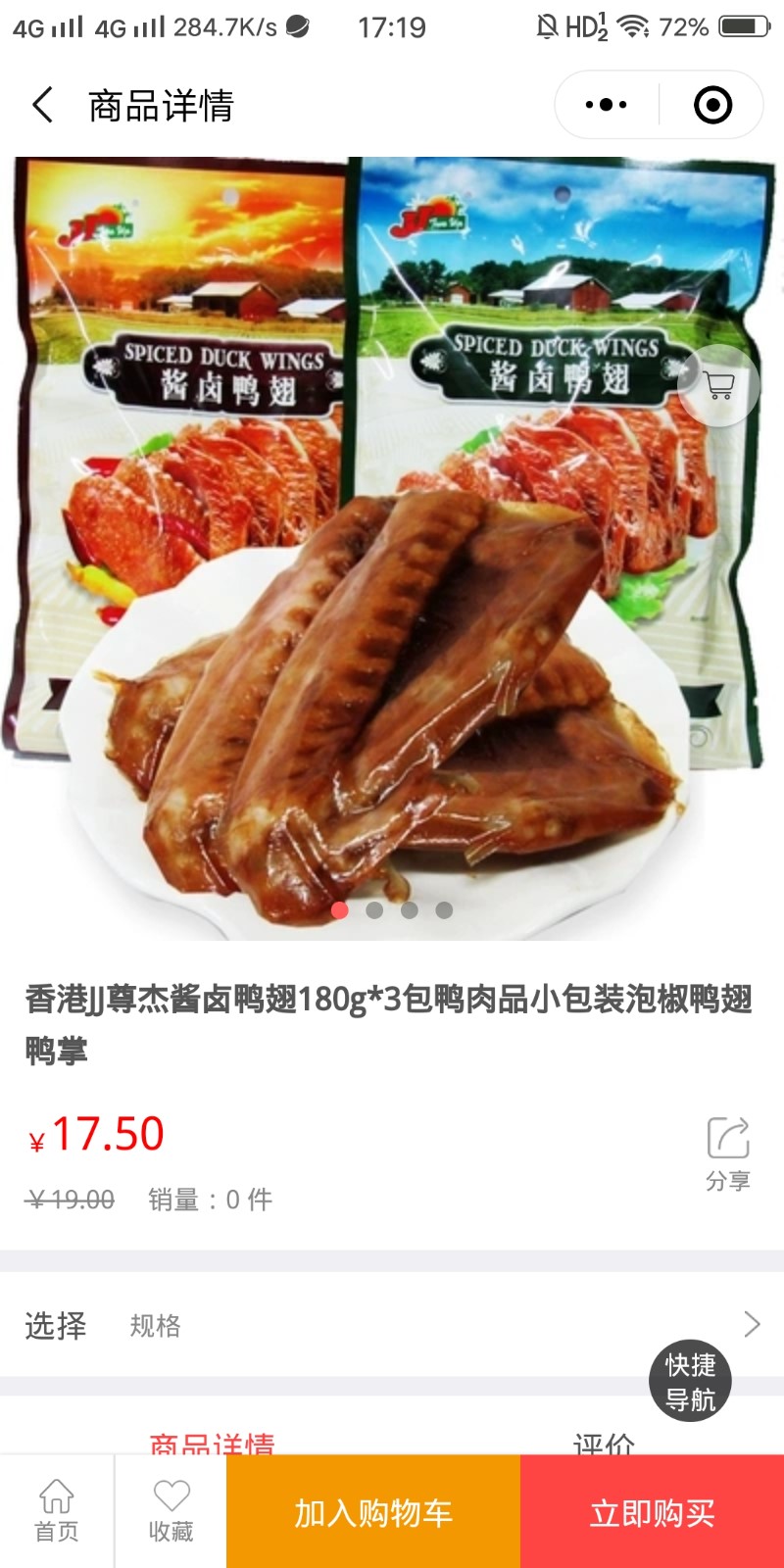Add product to favorites with 收藏
784x1568 pixels.
coord(171,1511)
